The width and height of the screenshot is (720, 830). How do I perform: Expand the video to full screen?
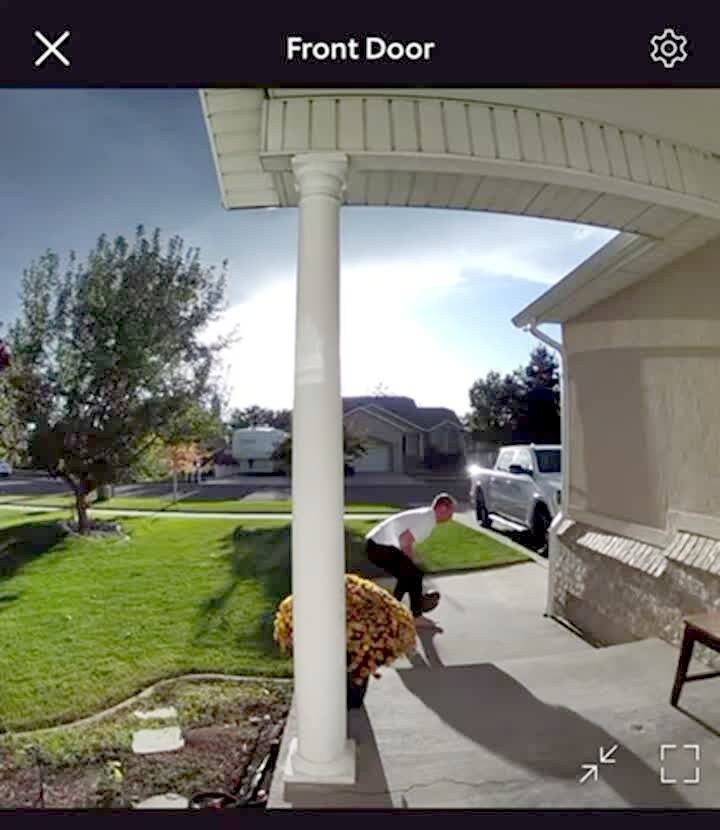pos(680,764)
